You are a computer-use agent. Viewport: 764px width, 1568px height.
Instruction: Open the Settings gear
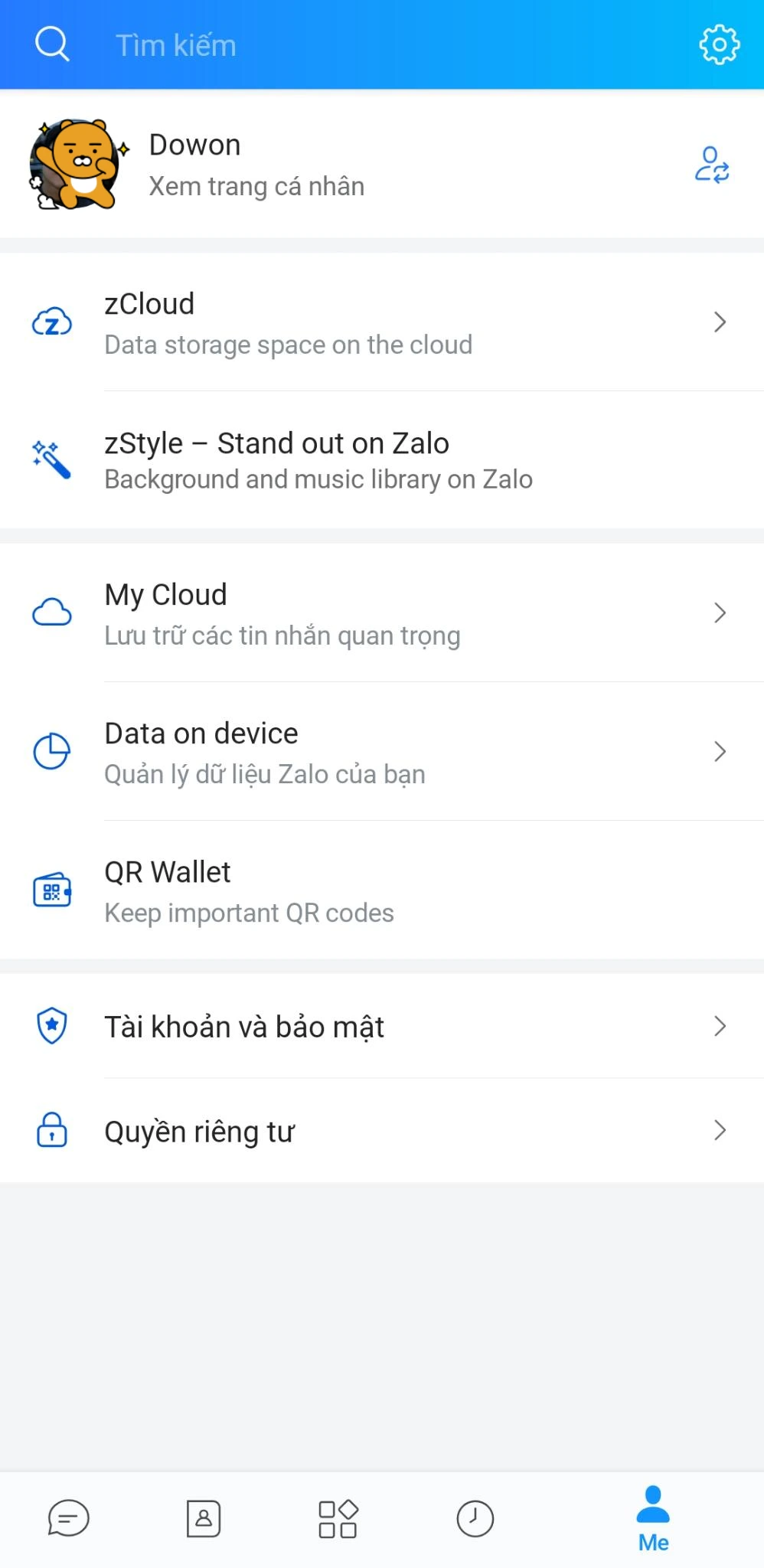pos(718,44)
